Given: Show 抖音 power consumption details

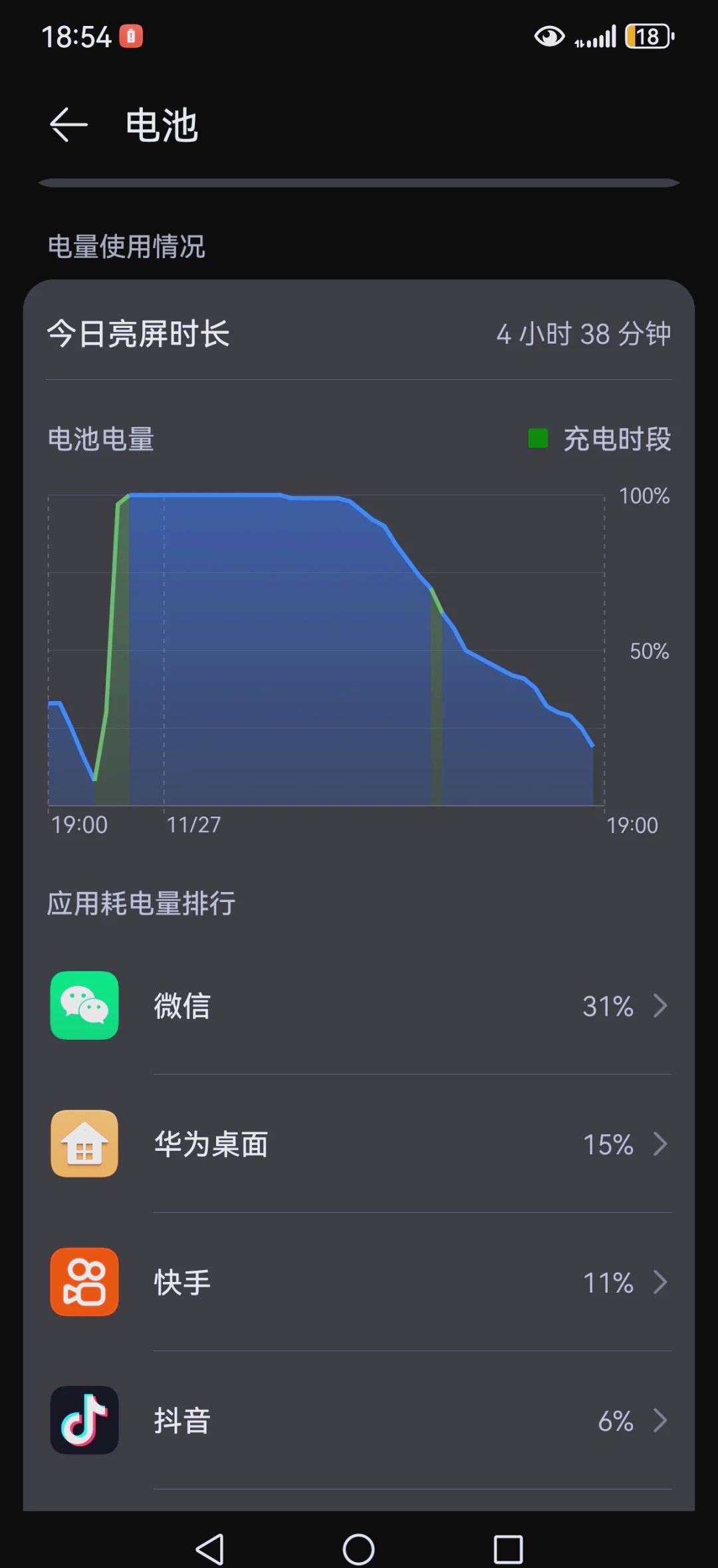Looking at the screenshot, I should pos(359,1421).
